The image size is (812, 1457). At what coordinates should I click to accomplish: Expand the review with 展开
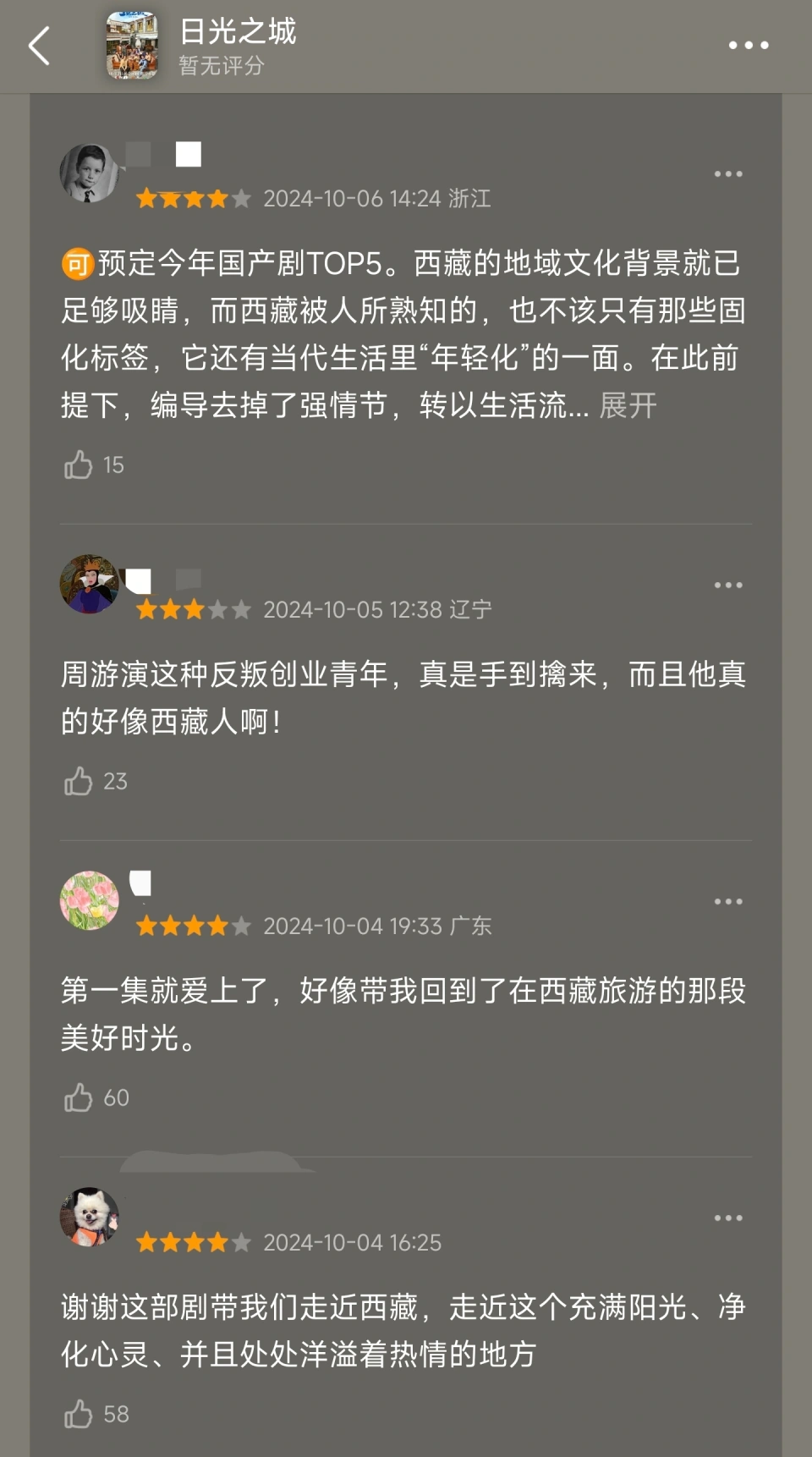[628, 405]
